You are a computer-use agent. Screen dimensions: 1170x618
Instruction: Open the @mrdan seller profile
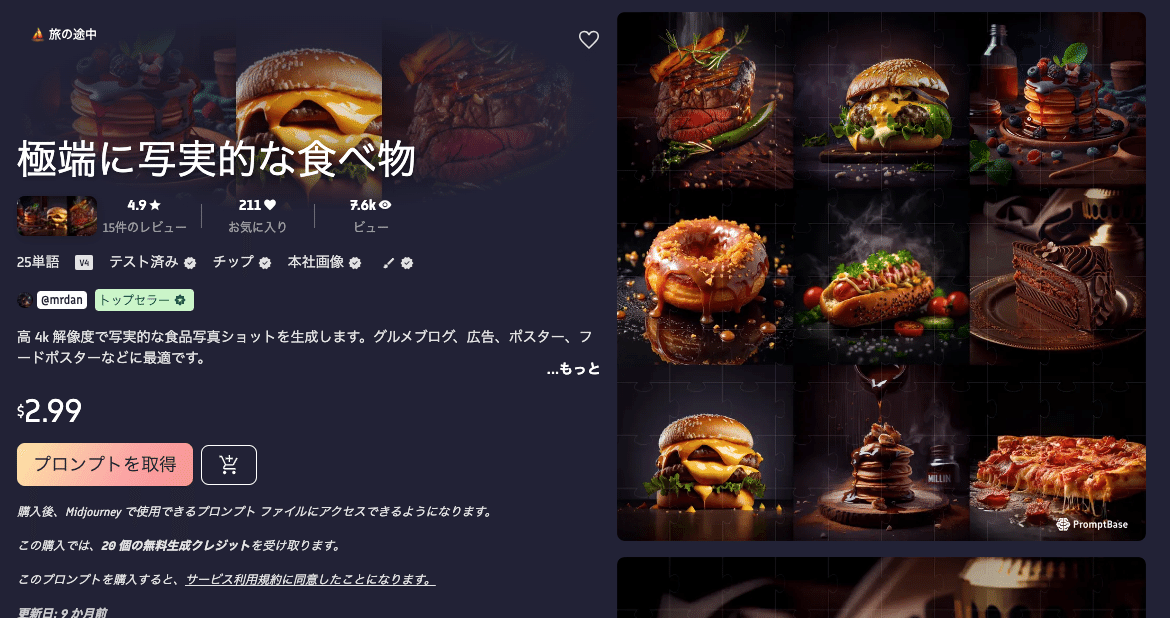(x=62, y=300)
